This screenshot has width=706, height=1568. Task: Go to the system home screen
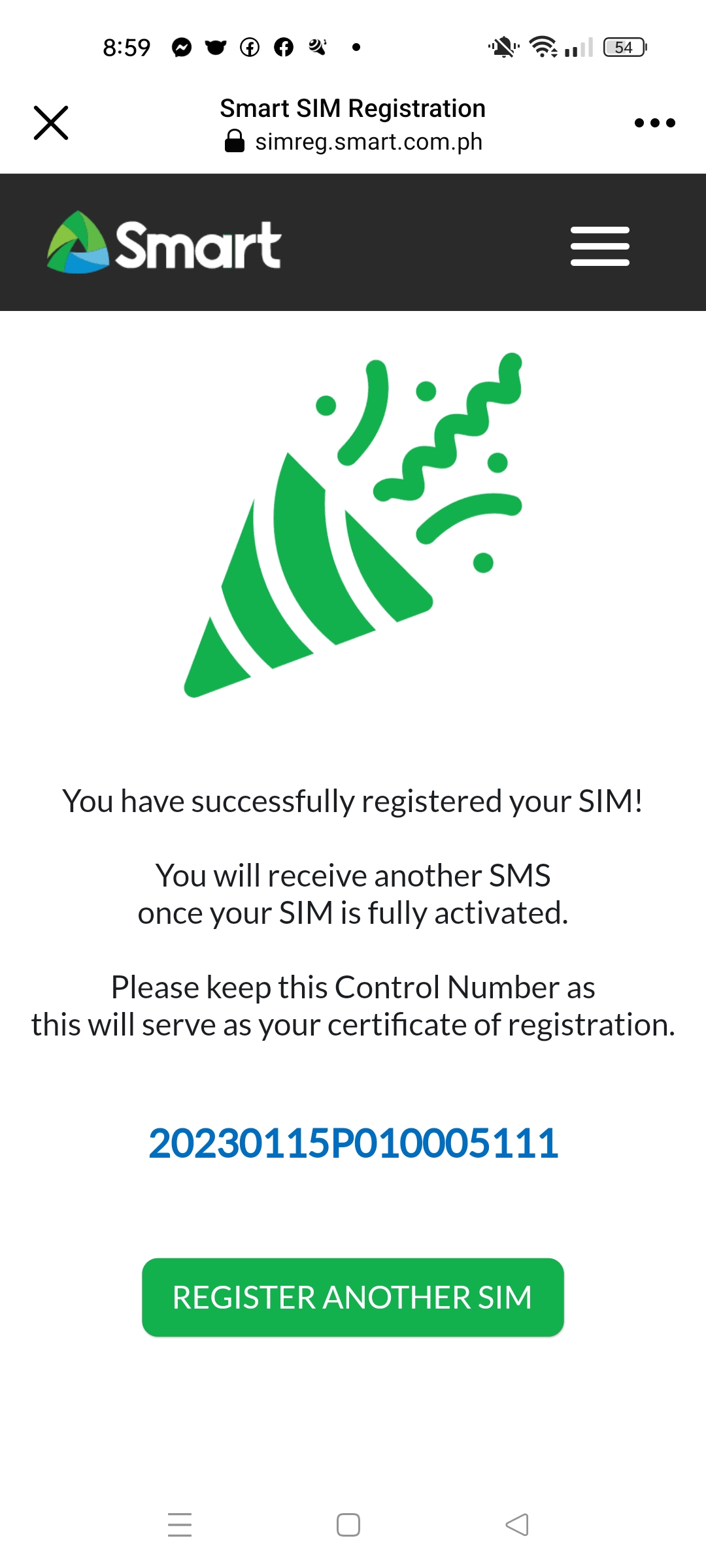348,1525
